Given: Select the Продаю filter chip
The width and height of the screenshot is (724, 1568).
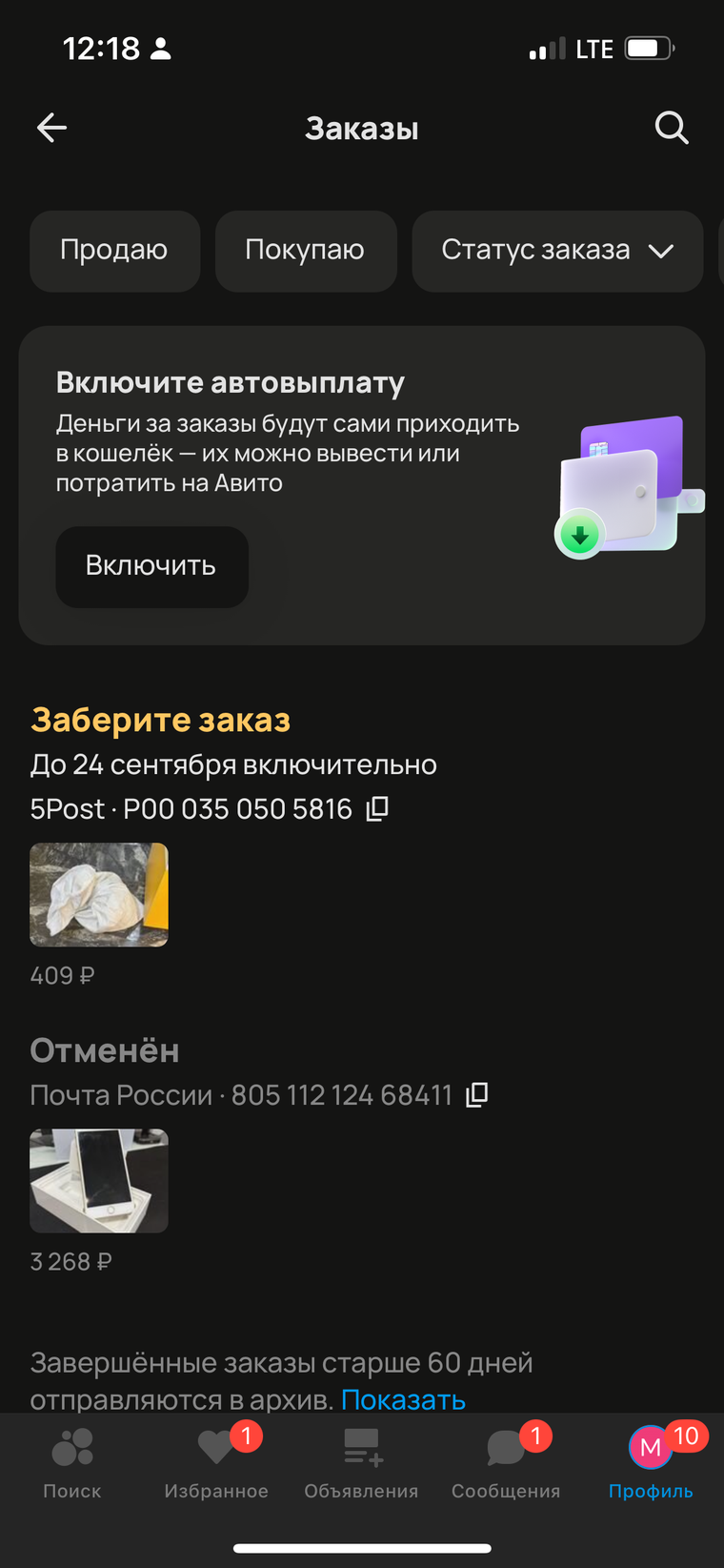Looking at the screenshot, I should click(x=114, y=251).
